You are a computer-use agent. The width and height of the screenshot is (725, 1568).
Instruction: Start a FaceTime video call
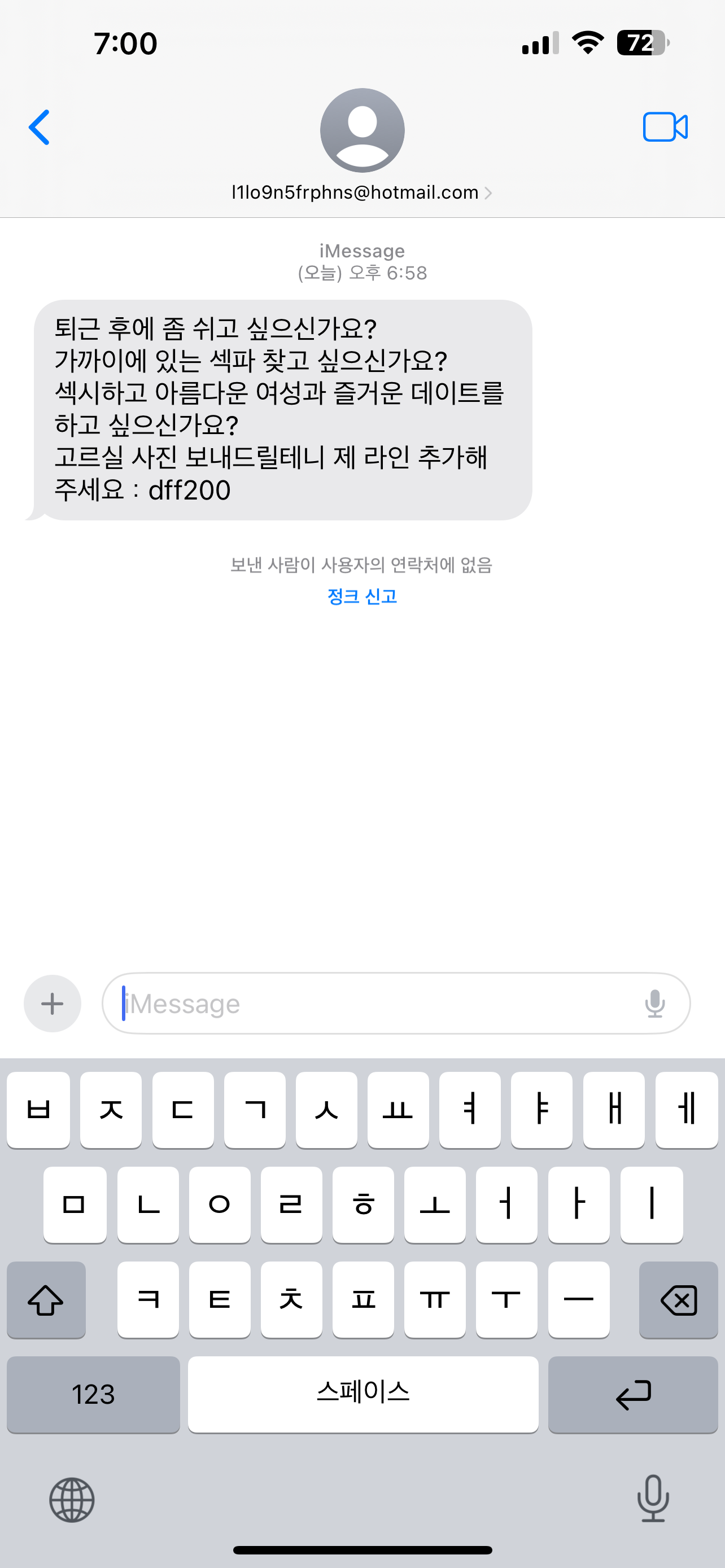pos(665,127)
